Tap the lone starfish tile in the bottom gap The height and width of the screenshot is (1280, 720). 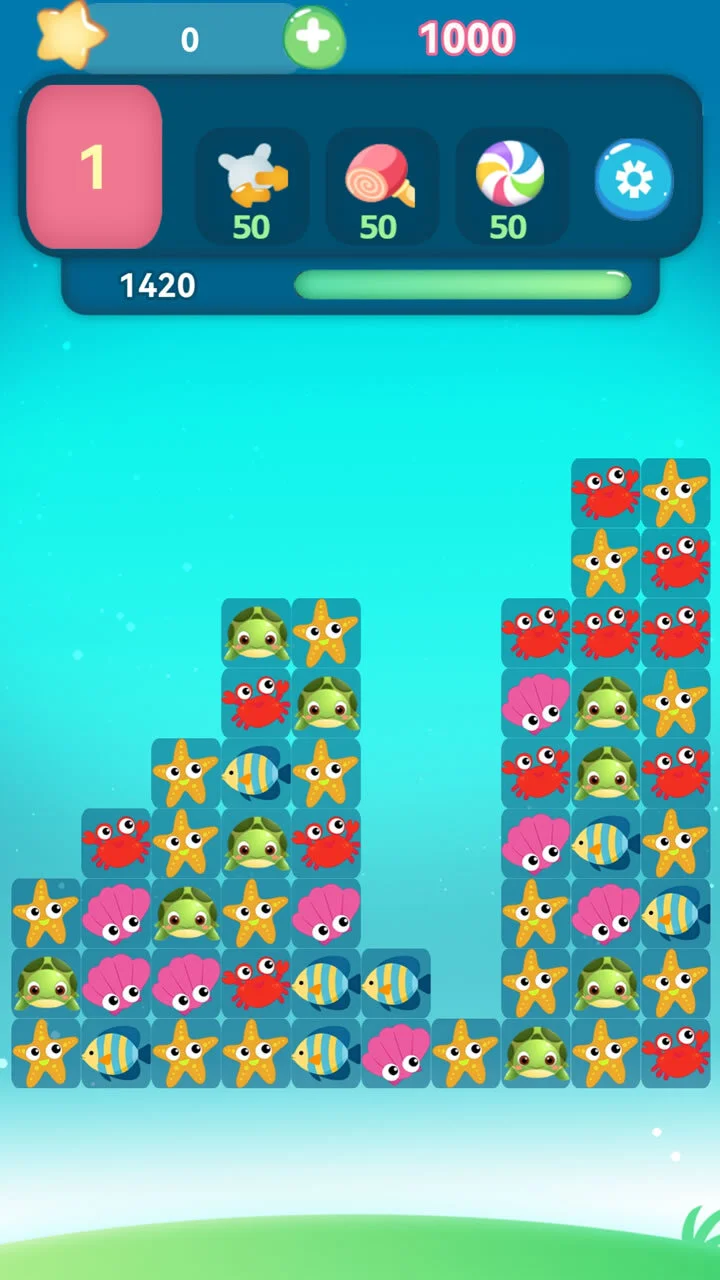[465, 1053]
